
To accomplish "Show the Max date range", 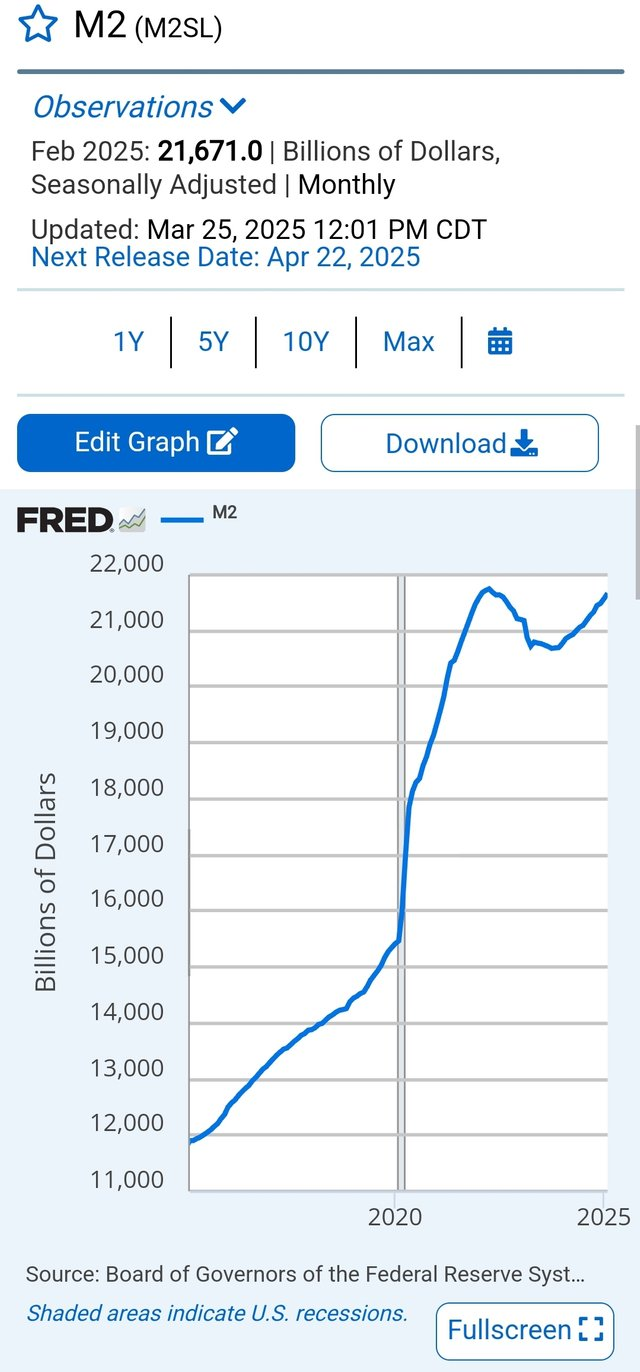I will pyautogui.click(x=408, y=342).
